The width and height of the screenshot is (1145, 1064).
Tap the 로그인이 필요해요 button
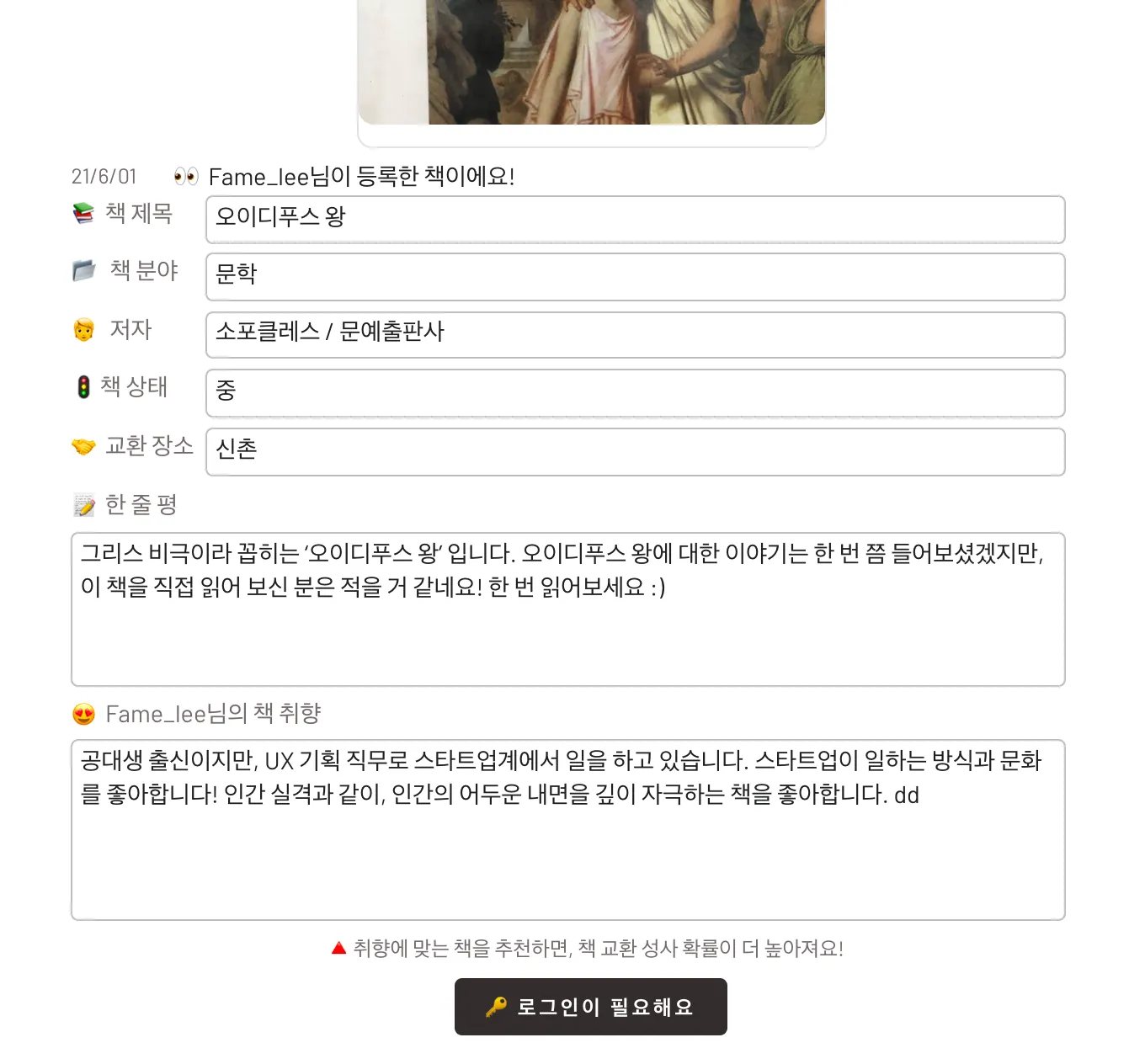click(590, 1007)
